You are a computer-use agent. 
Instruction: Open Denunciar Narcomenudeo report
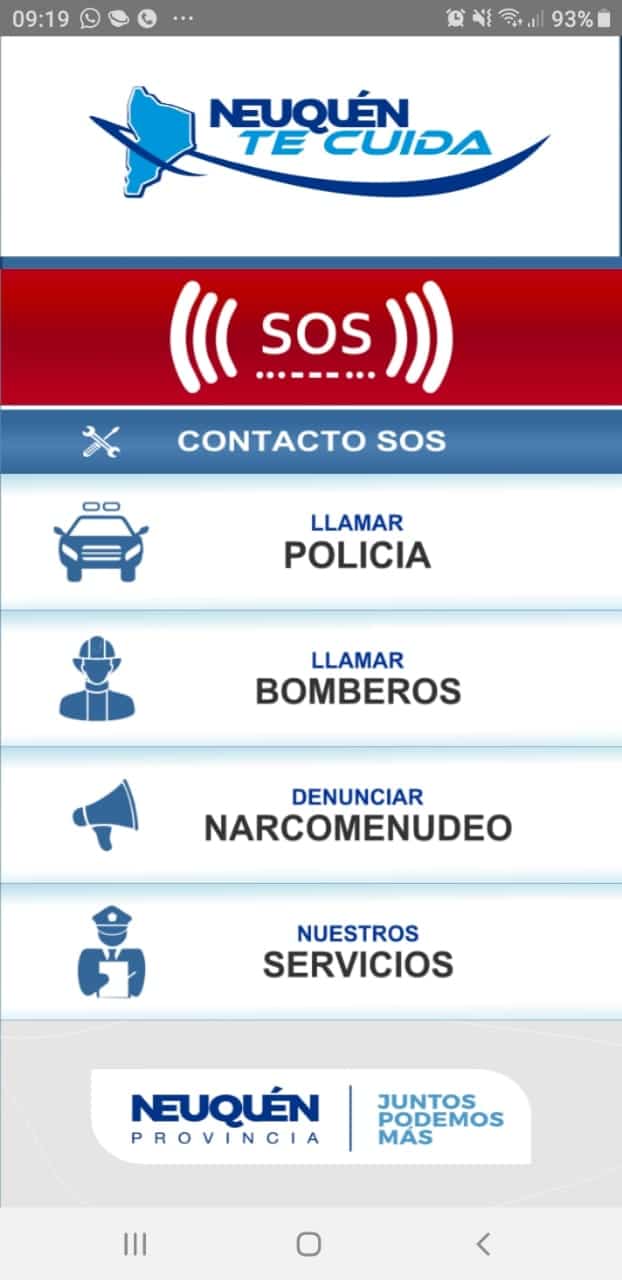[x=311, y=816]
